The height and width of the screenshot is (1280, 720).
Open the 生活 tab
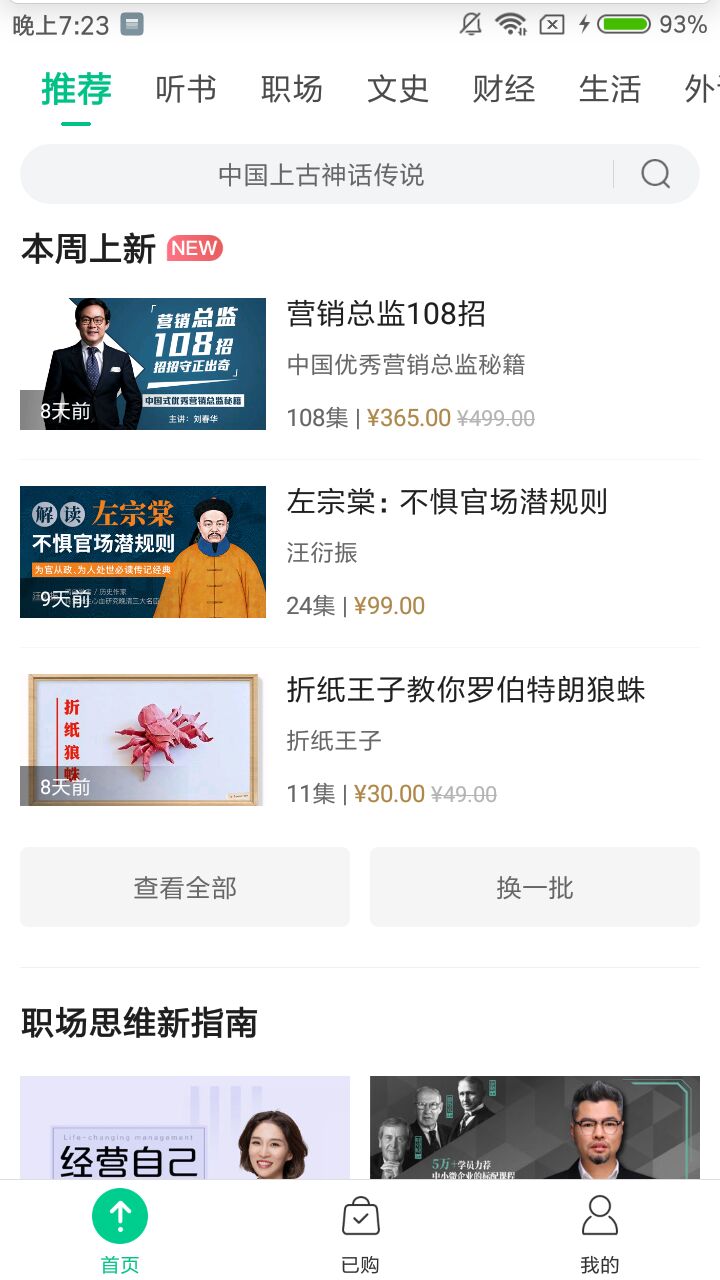[610, 90]
